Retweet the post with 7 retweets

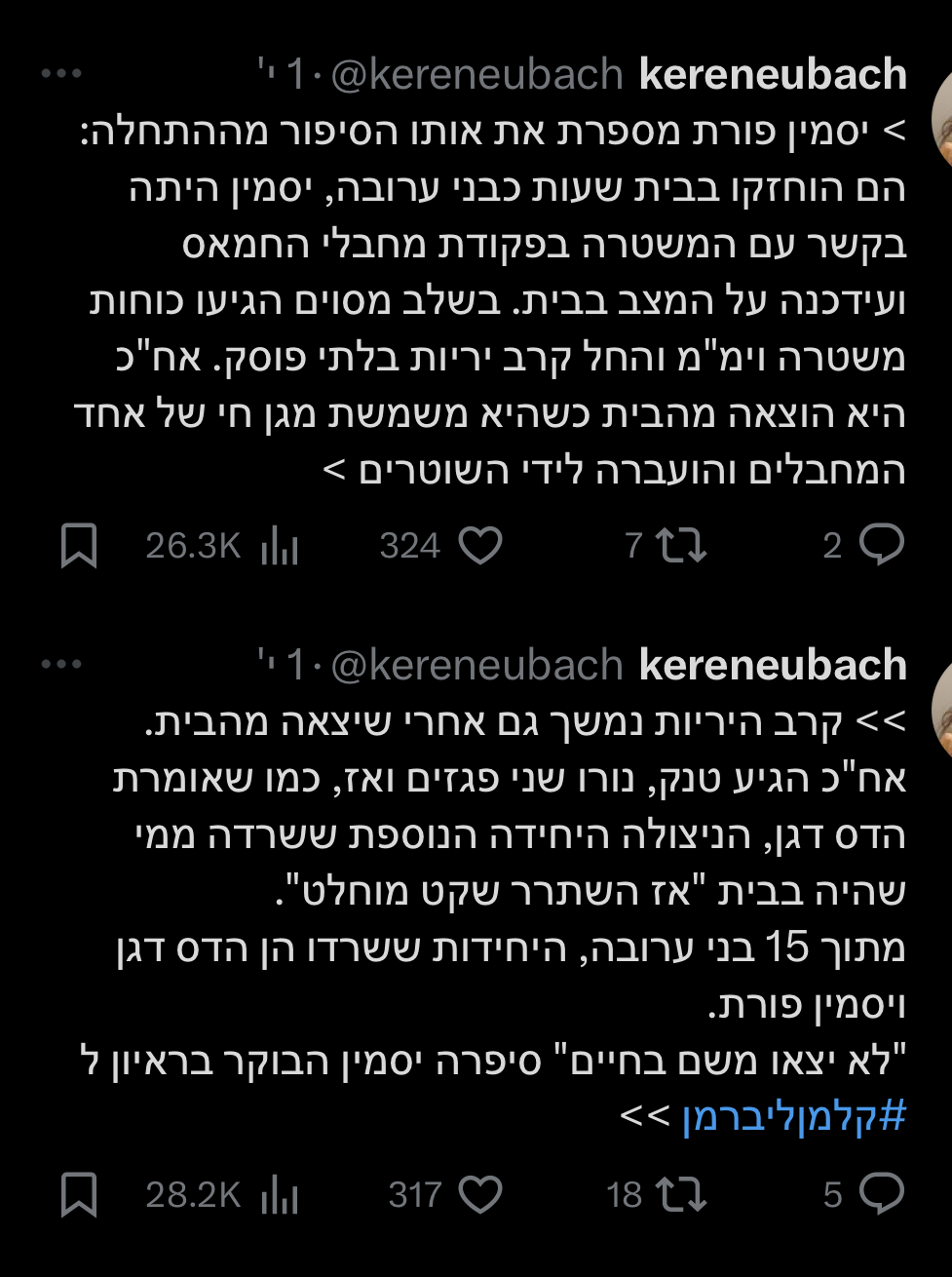[x=681, y=545]
